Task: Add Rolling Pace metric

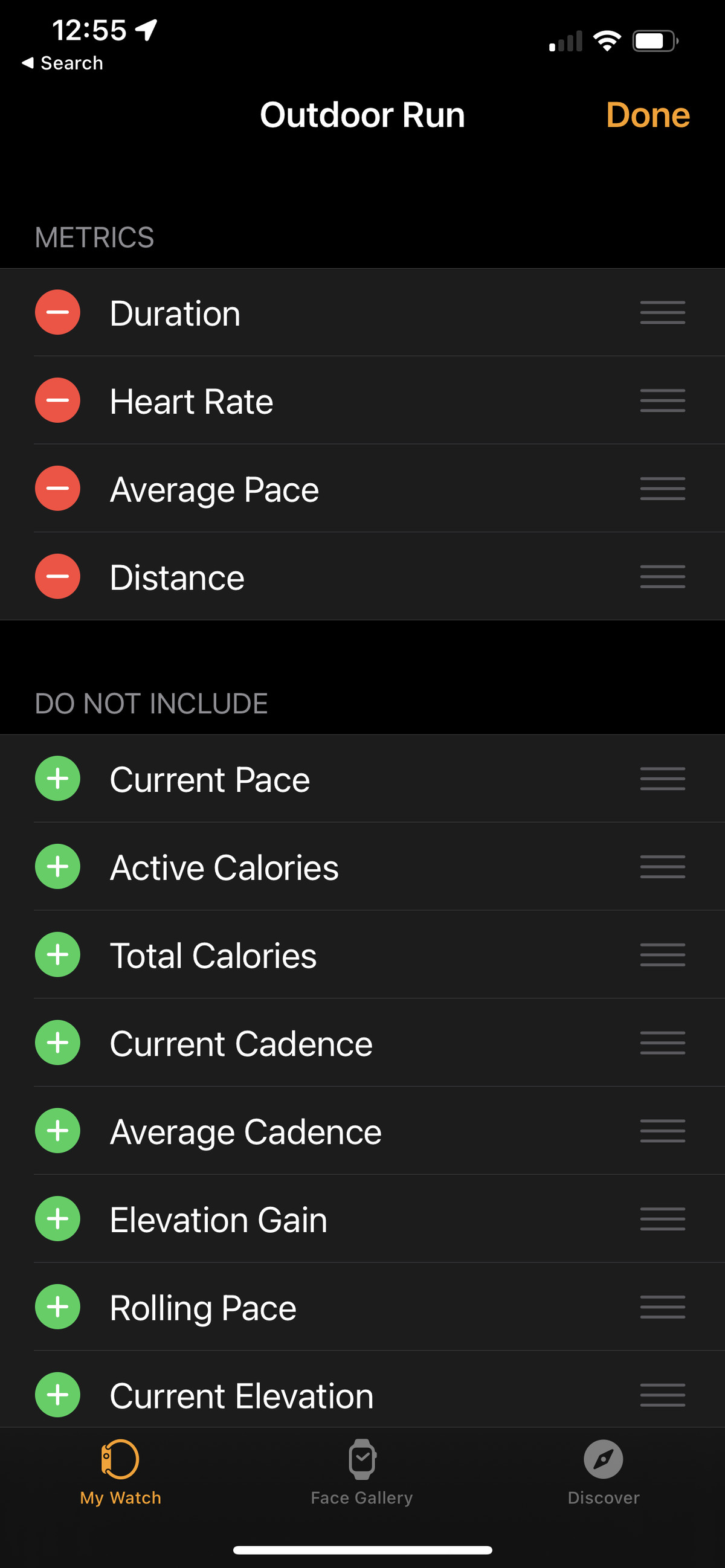Action: click(x=58, y=1307)
